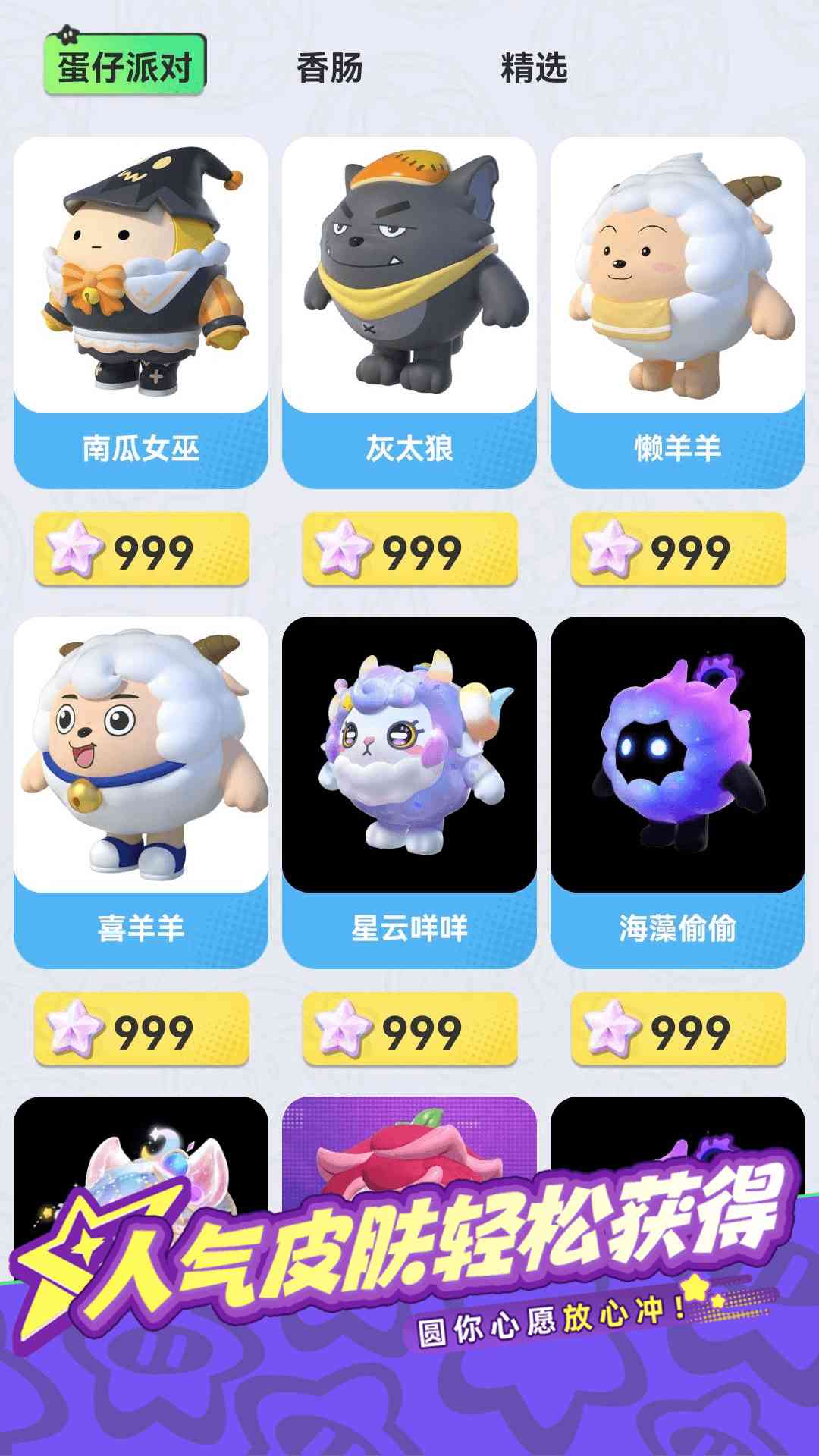Screen dimensions: 819x1456
Task: Tap the 999 button under 星云咩咩
Action: click(410, 1030)
